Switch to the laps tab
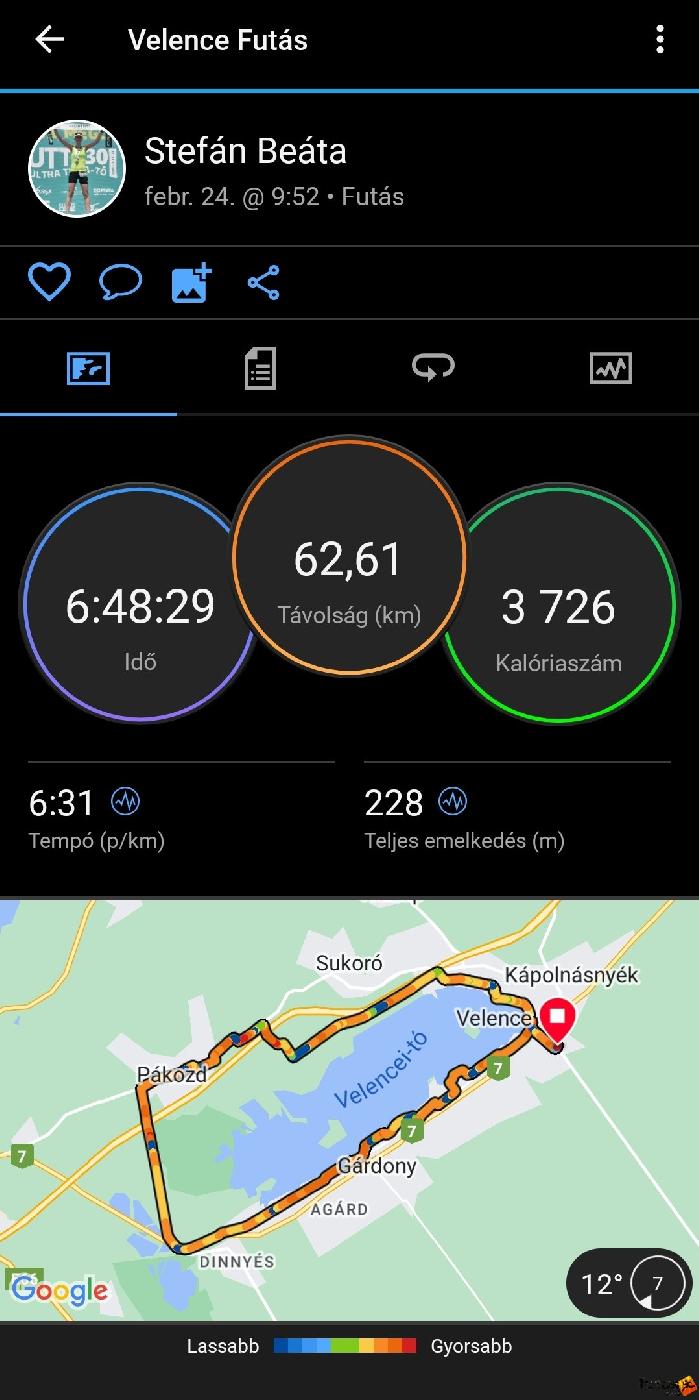Viewport: 699px width, 1400px height. tap(433, 368)
